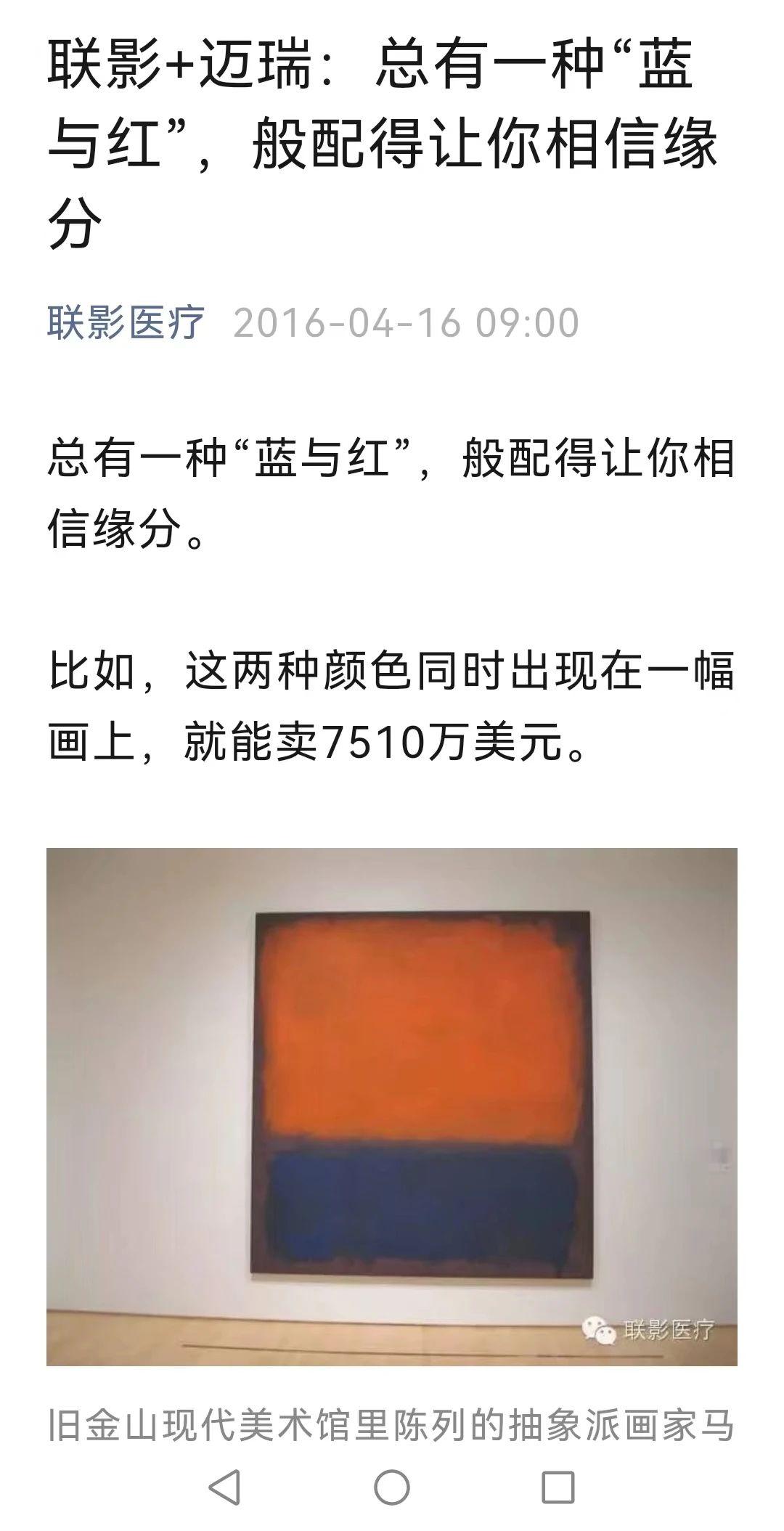View the Rothko painting image
The image size is (784, 1531).
click(x=392, y=1106)
